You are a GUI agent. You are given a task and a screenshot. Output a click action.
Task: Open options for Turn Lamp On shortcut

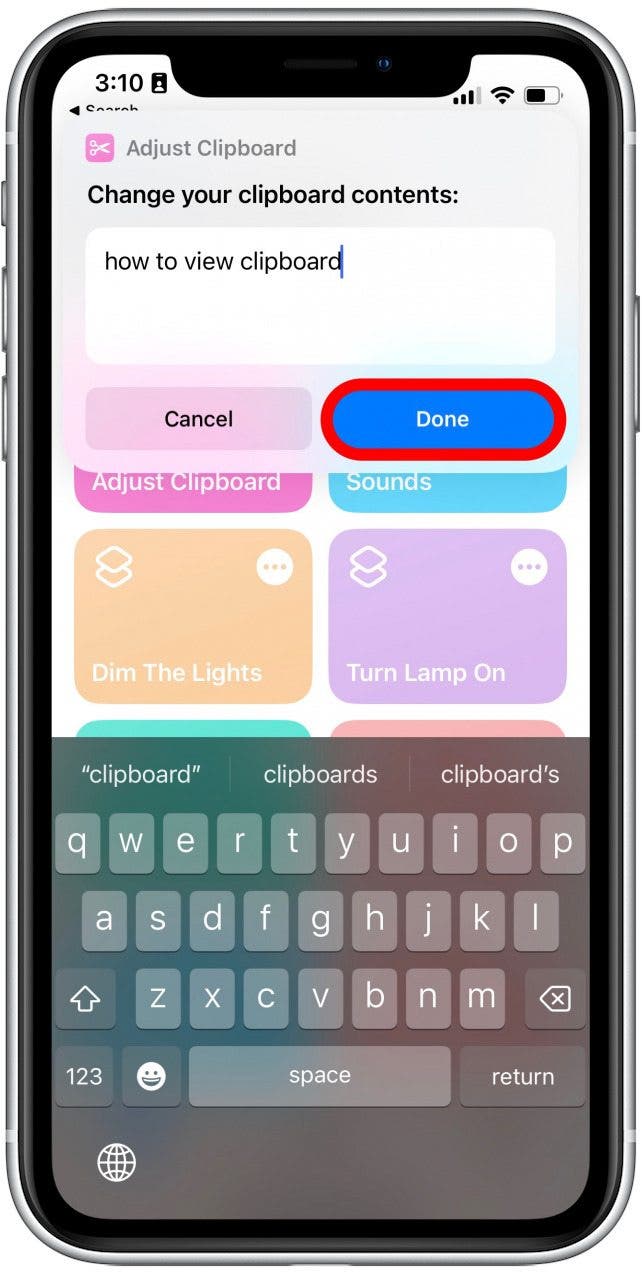click(x=529, y=568)
